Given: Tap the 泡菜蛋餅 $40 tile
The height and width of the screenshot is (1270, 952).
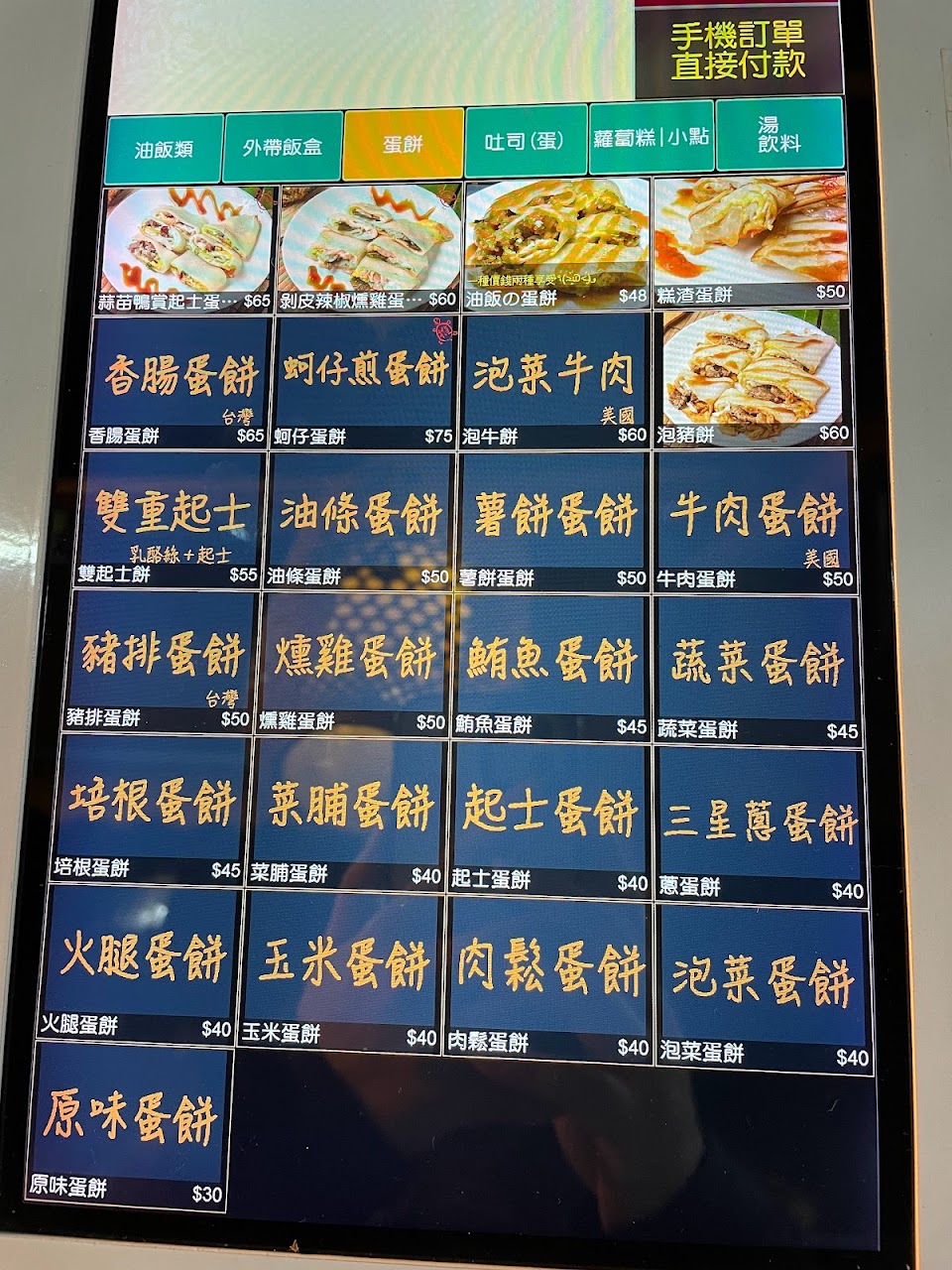Looking at the screenshot, I should [765, 988].
